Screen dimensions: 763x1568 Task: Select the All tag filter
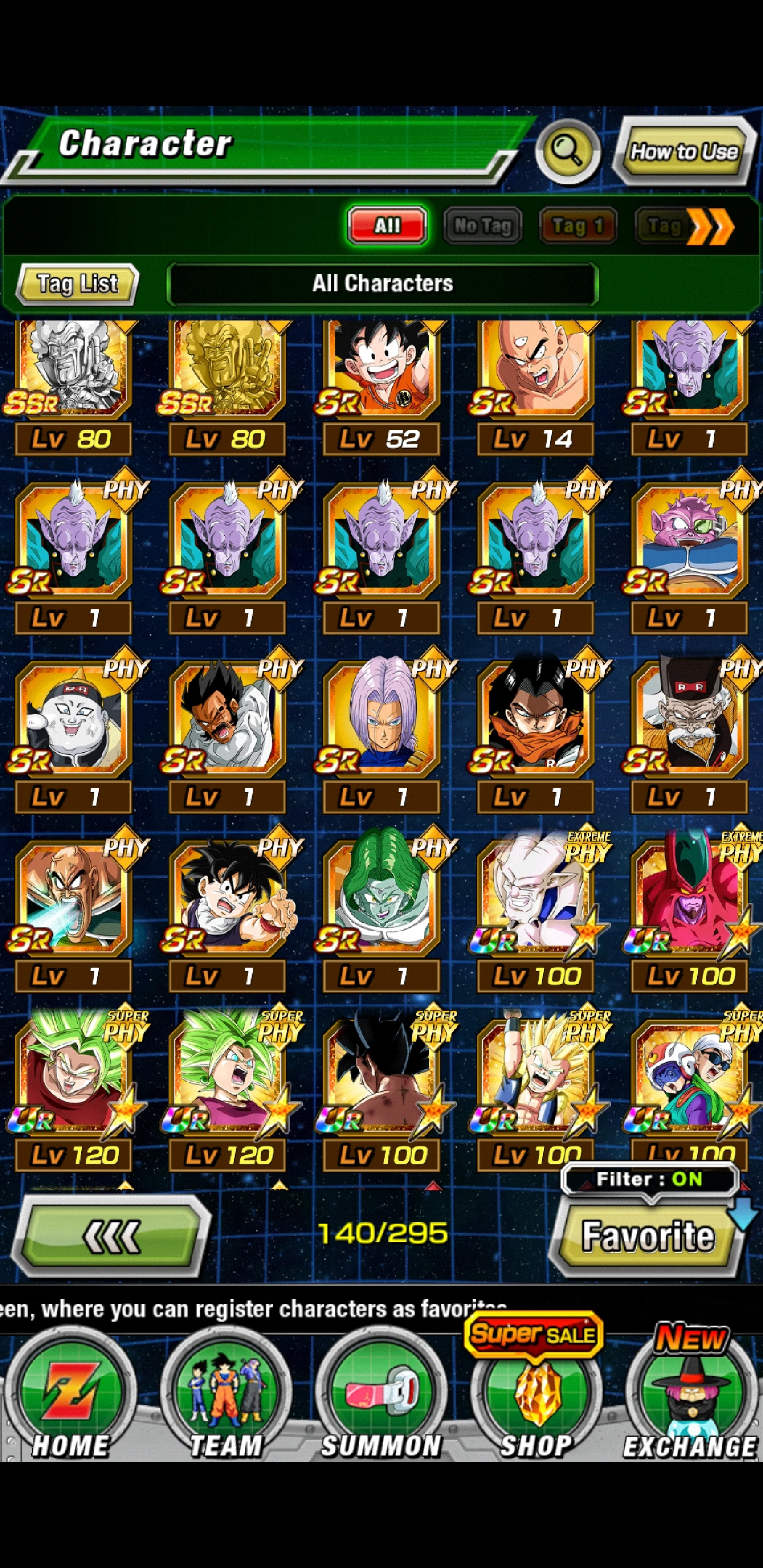coord(387,226)
